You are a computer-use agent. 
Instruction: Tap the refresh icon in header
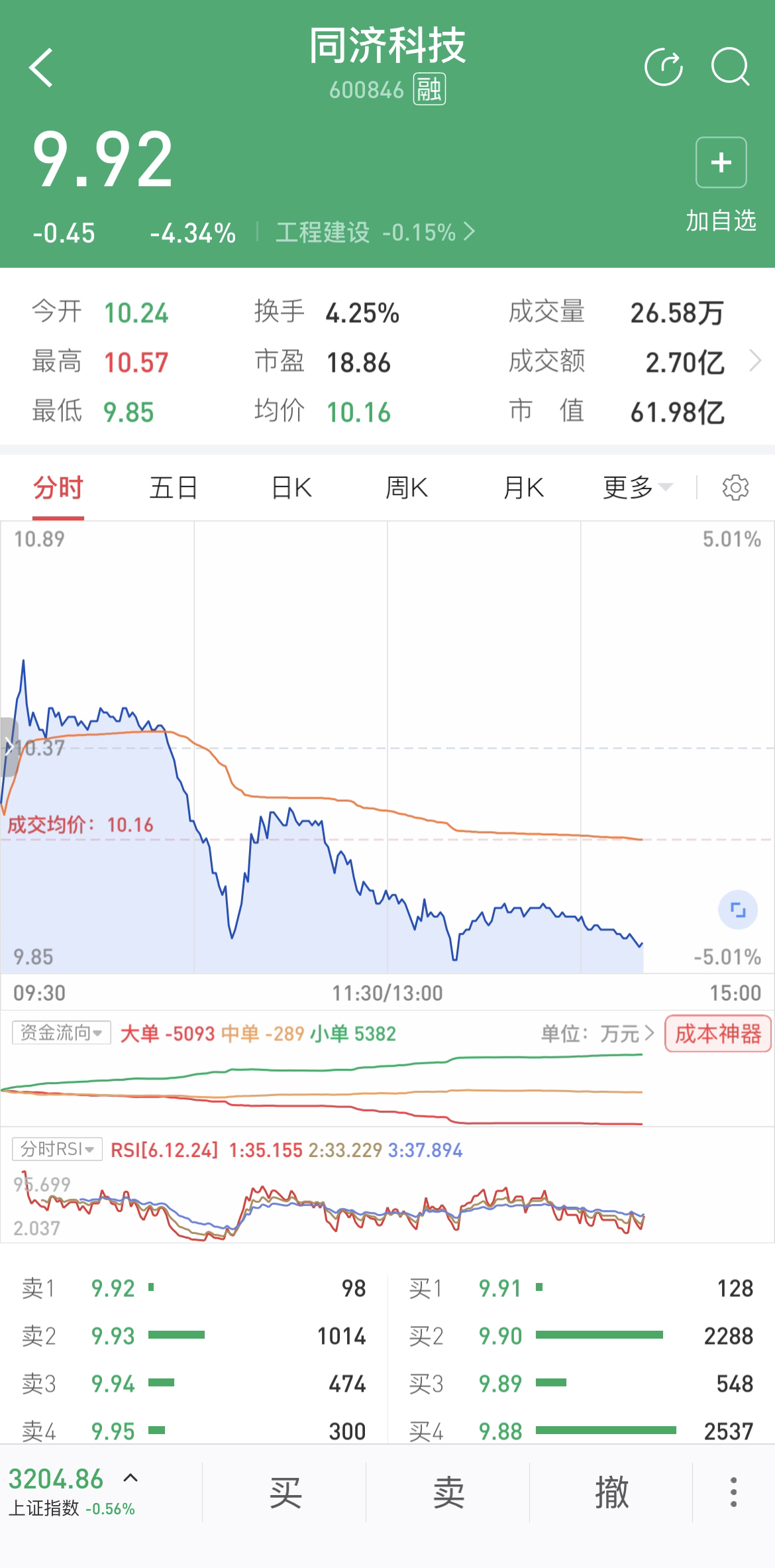[x=664, y=68]
